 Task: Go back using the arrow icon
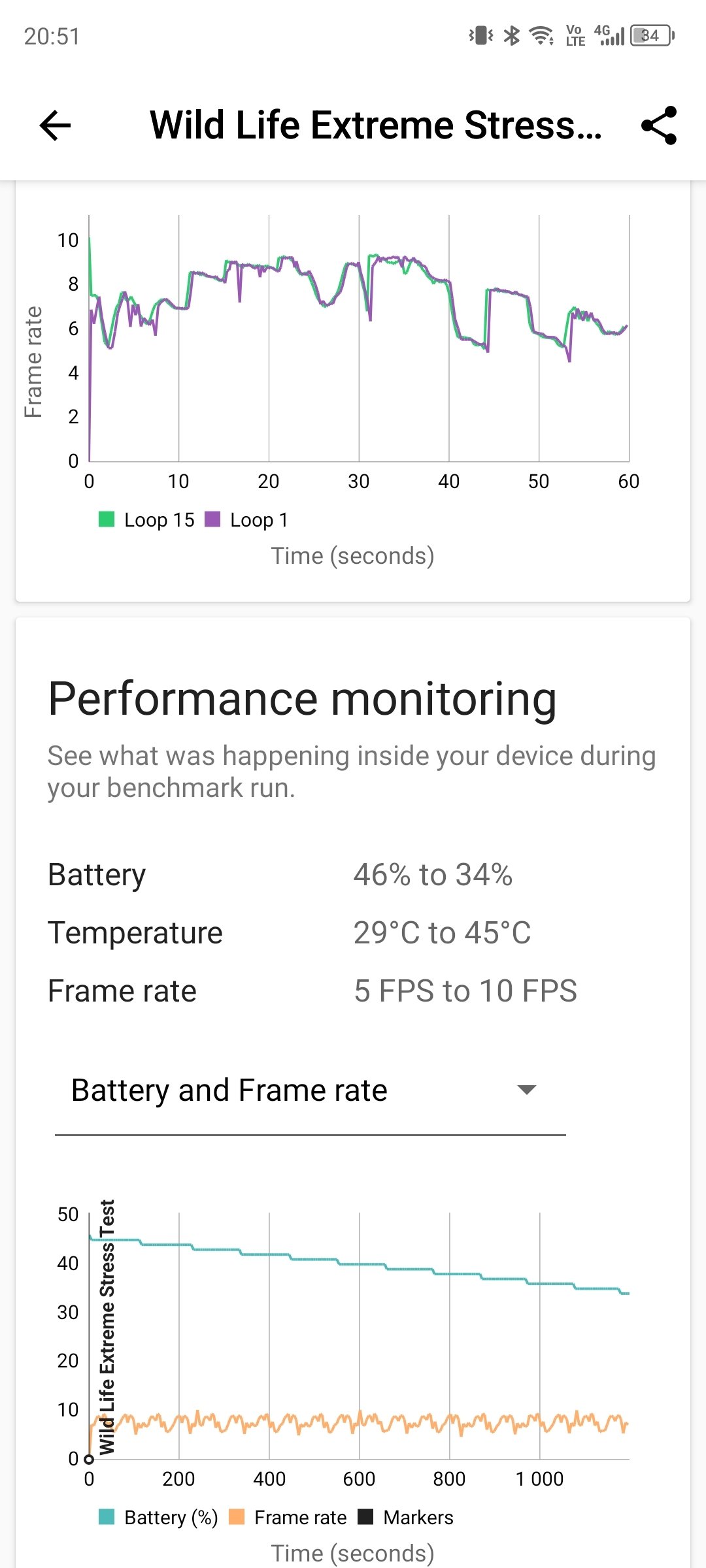[55, 125]
